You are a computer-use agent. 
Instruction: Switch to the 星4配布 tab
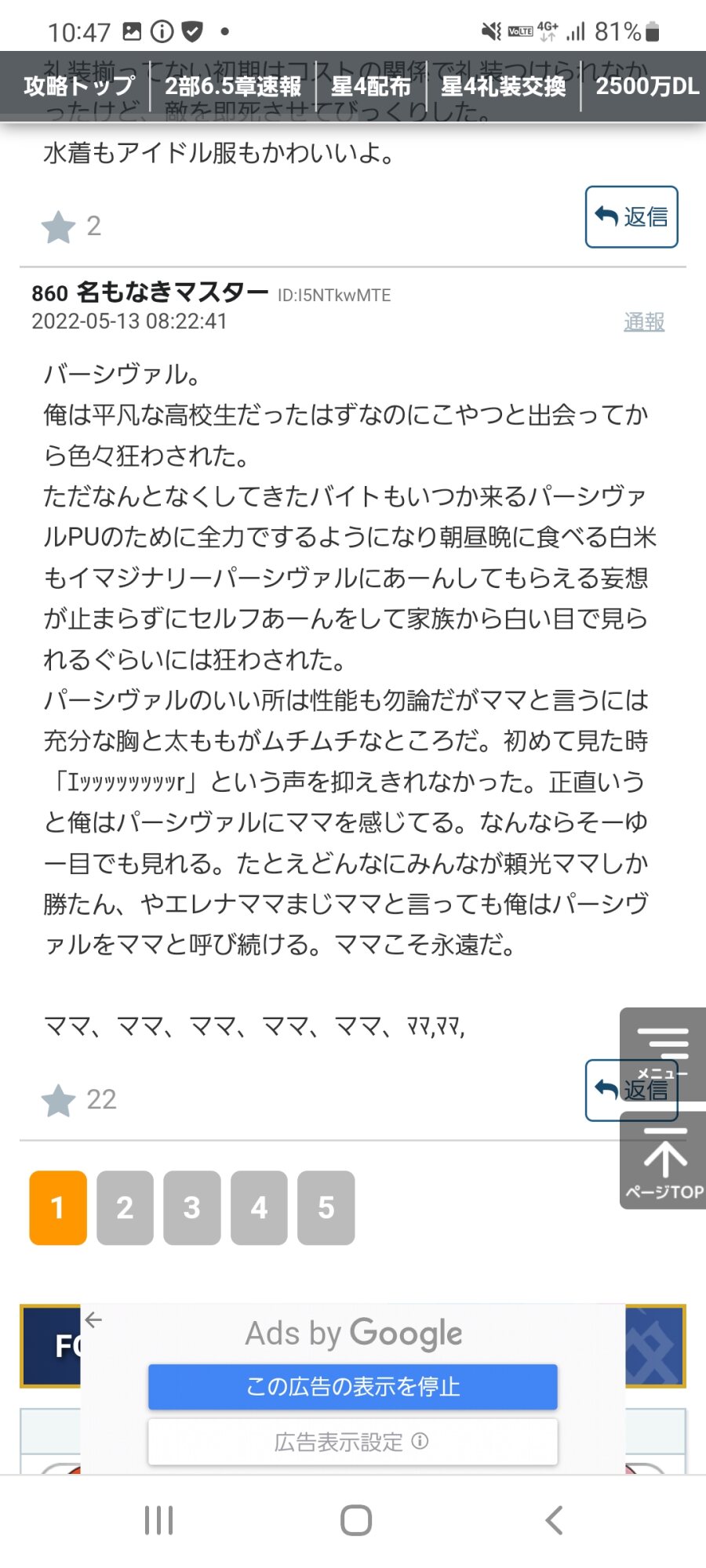(x=370, y=86)
